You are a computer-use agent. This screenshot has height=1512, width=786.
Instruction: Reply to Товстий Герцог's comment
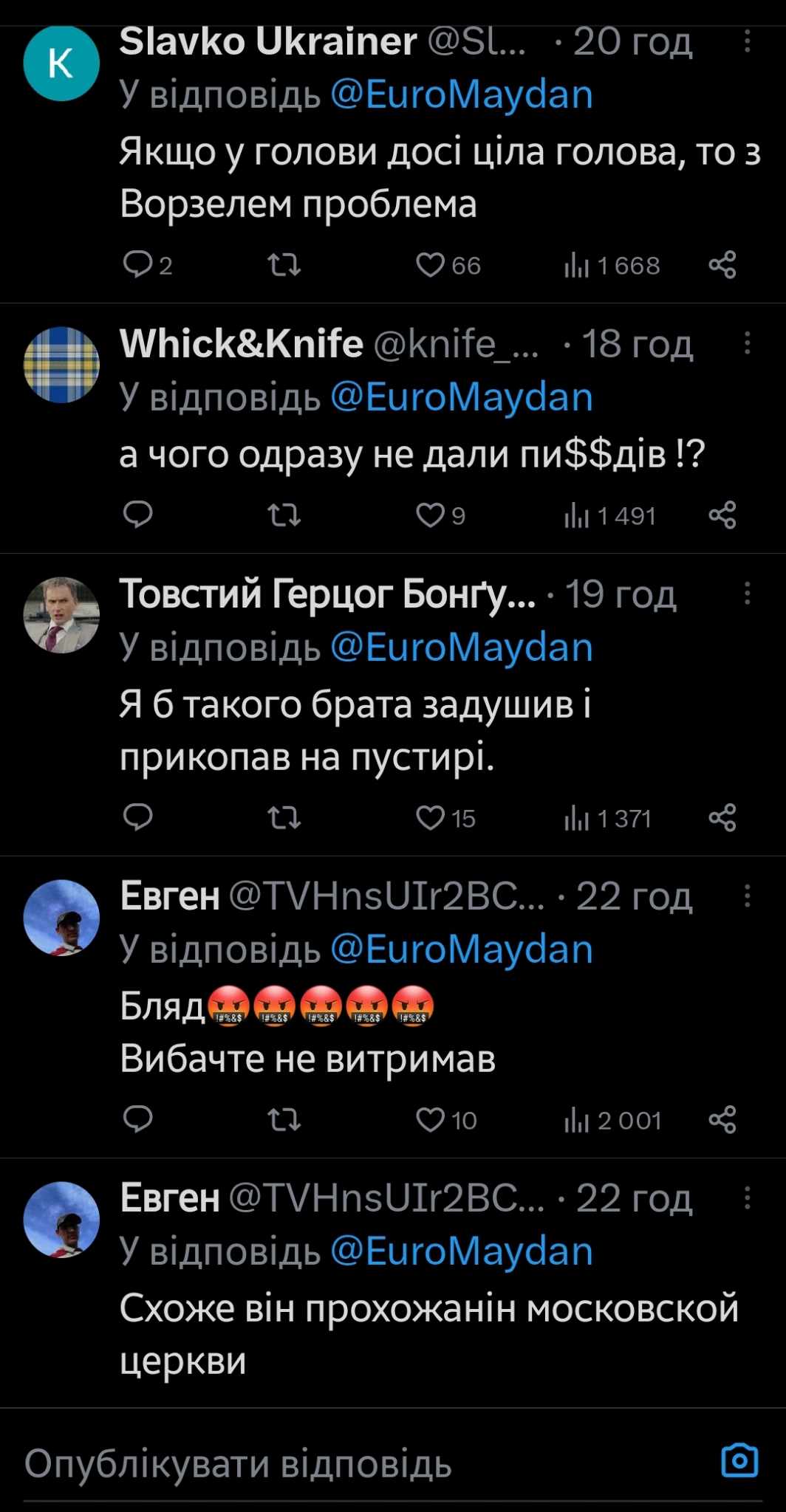pos(137,818)
